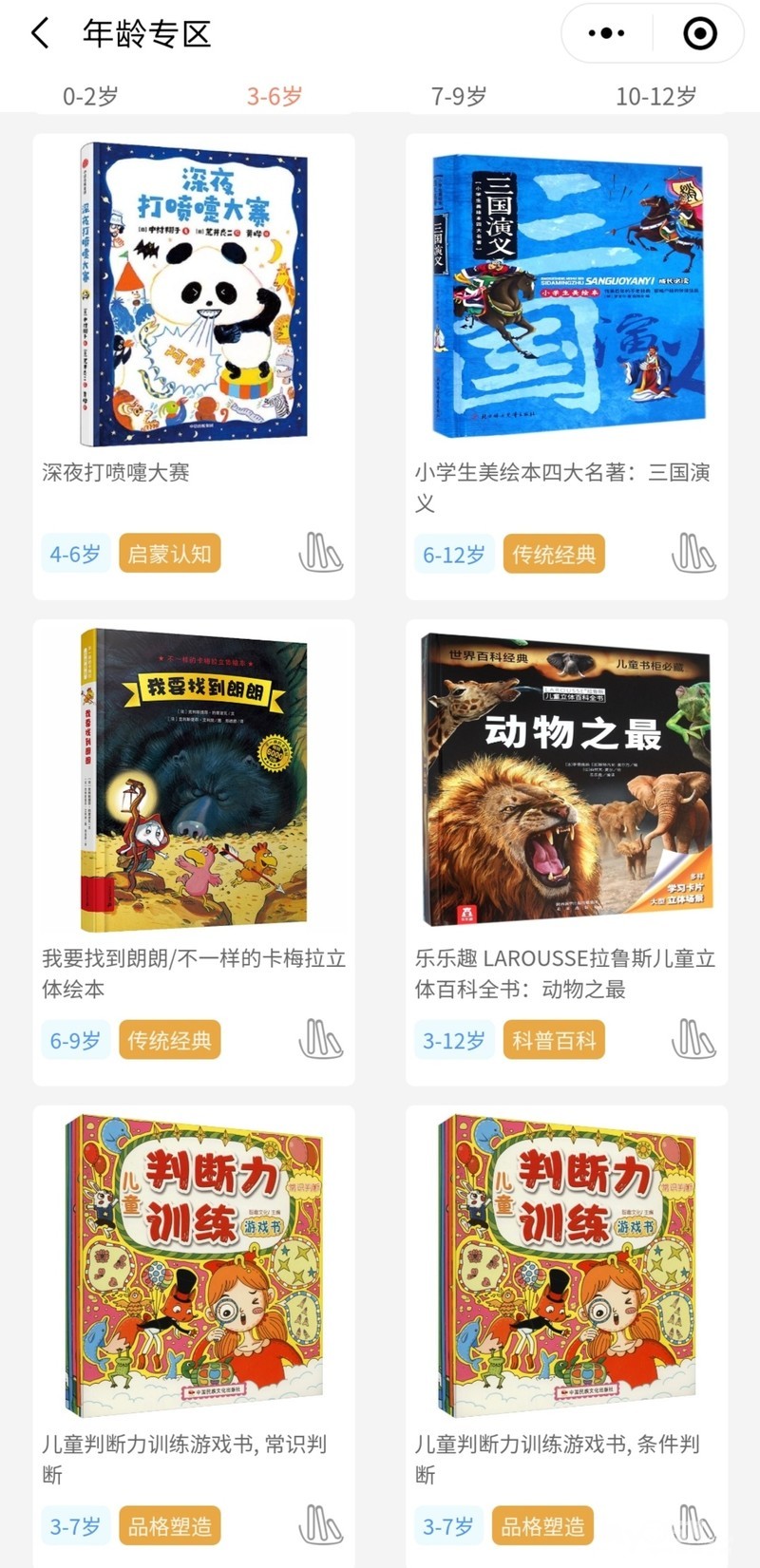Tap the bookshelf icon on 三国演义
Image resolution: width=760 pixels, height=1568 pixels.
pyautogui.click(x=693, y=554)
